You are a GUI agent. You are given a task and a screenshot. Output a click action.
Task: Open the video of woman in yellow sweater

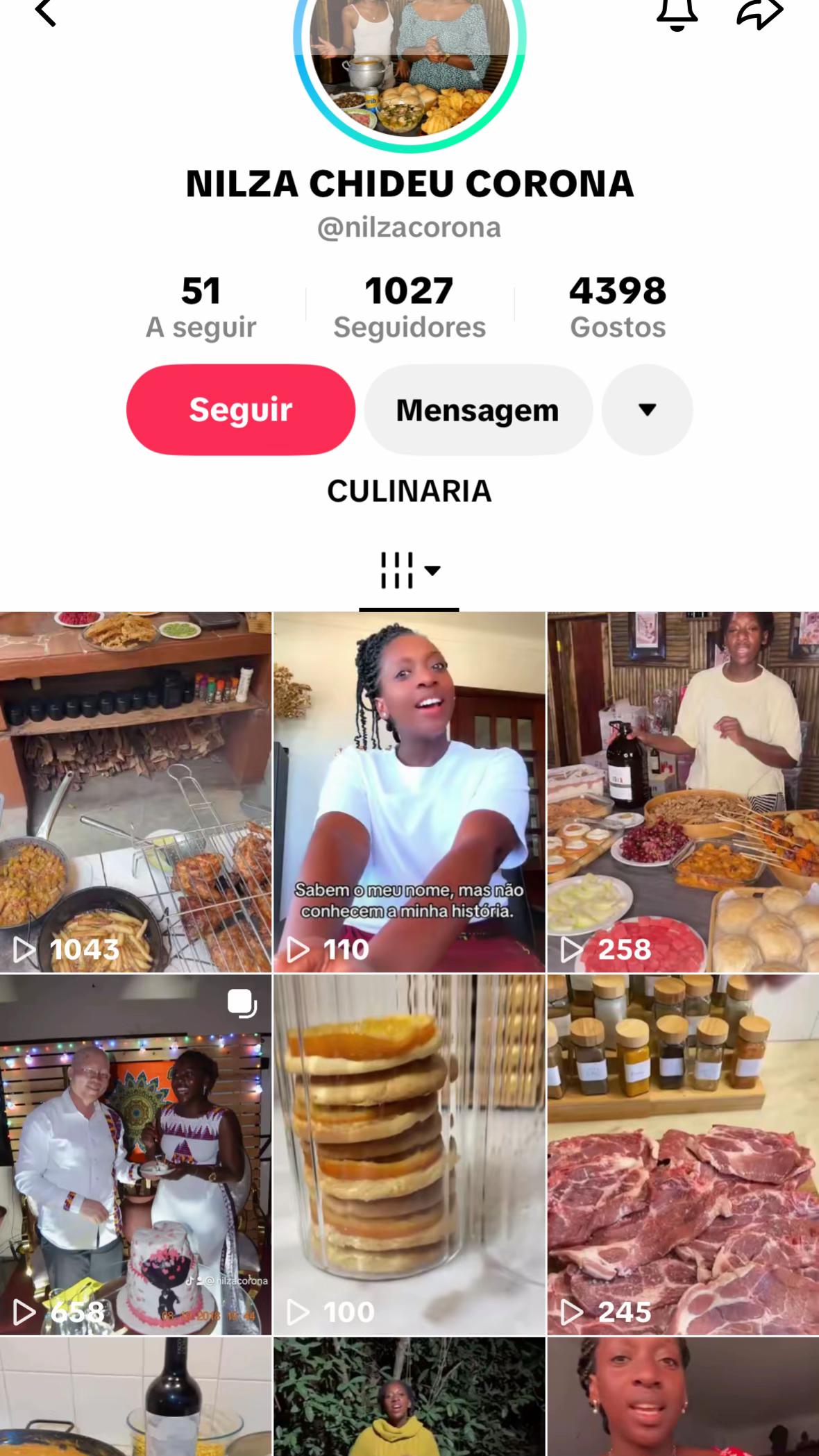coord(409,1397)
